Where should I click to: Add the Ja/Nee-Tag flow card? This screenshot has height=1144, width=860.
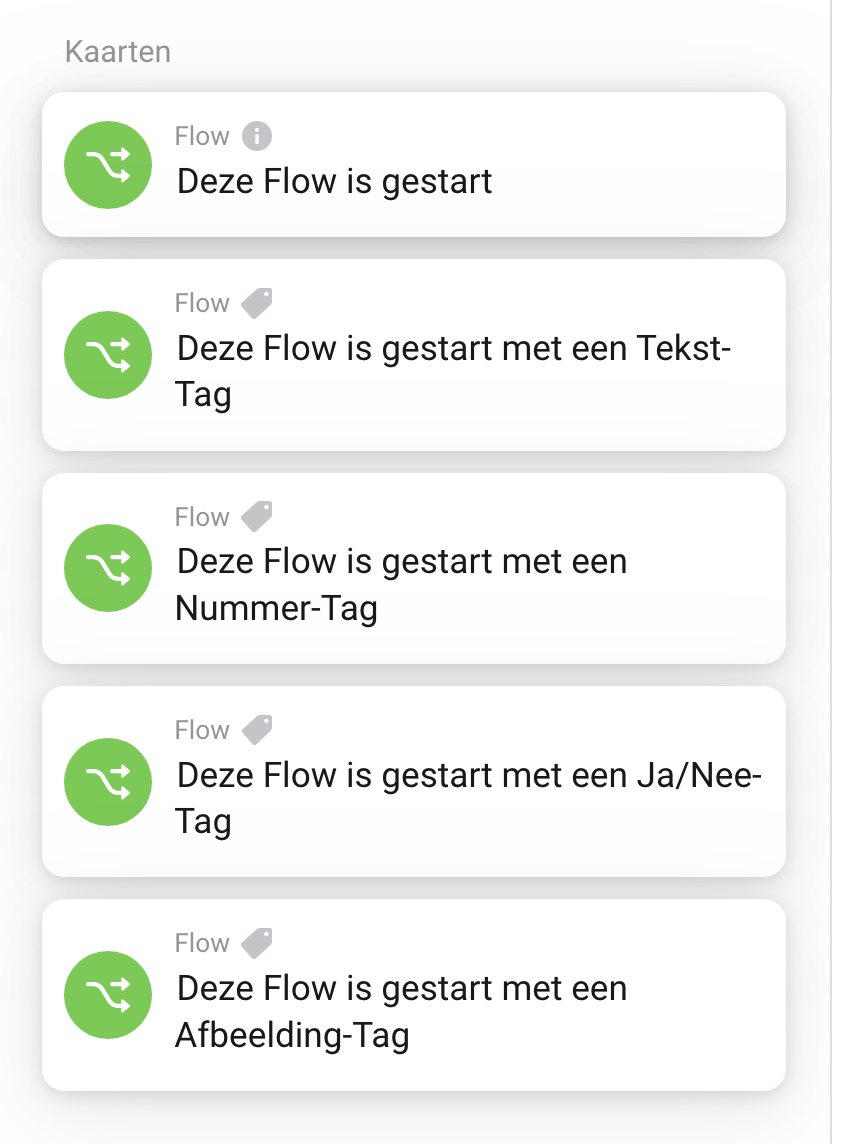point(413,781)
